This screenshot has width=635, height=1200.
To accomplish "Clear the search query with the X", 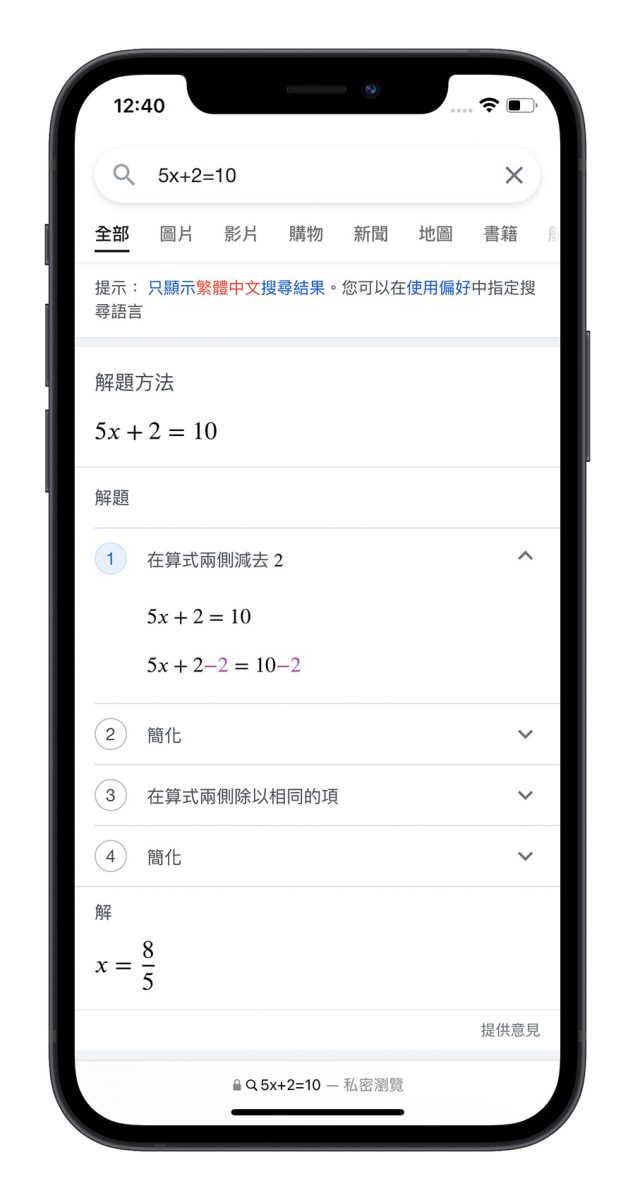I will click(513, 176).
